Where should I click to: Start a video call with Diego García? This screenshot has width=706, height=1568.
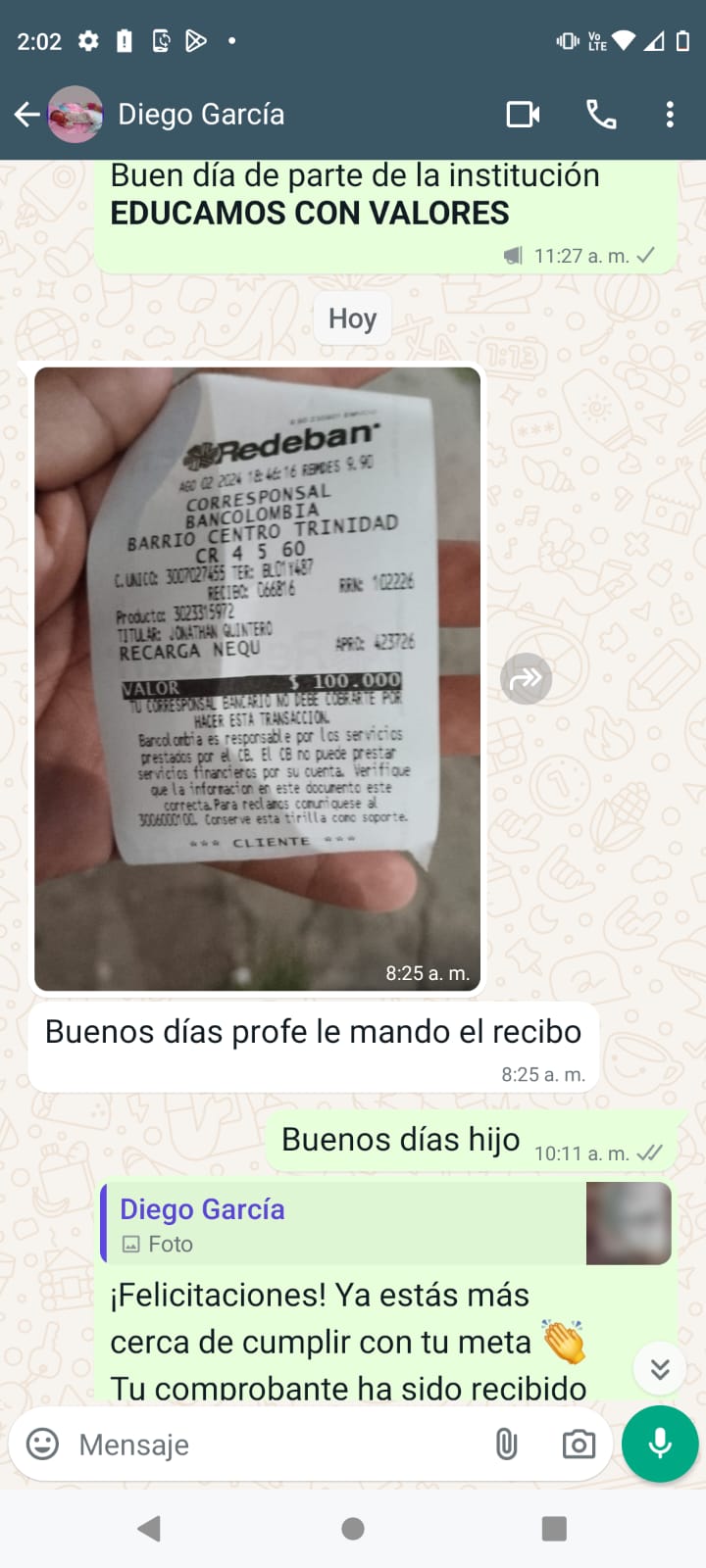click(523, 116)
